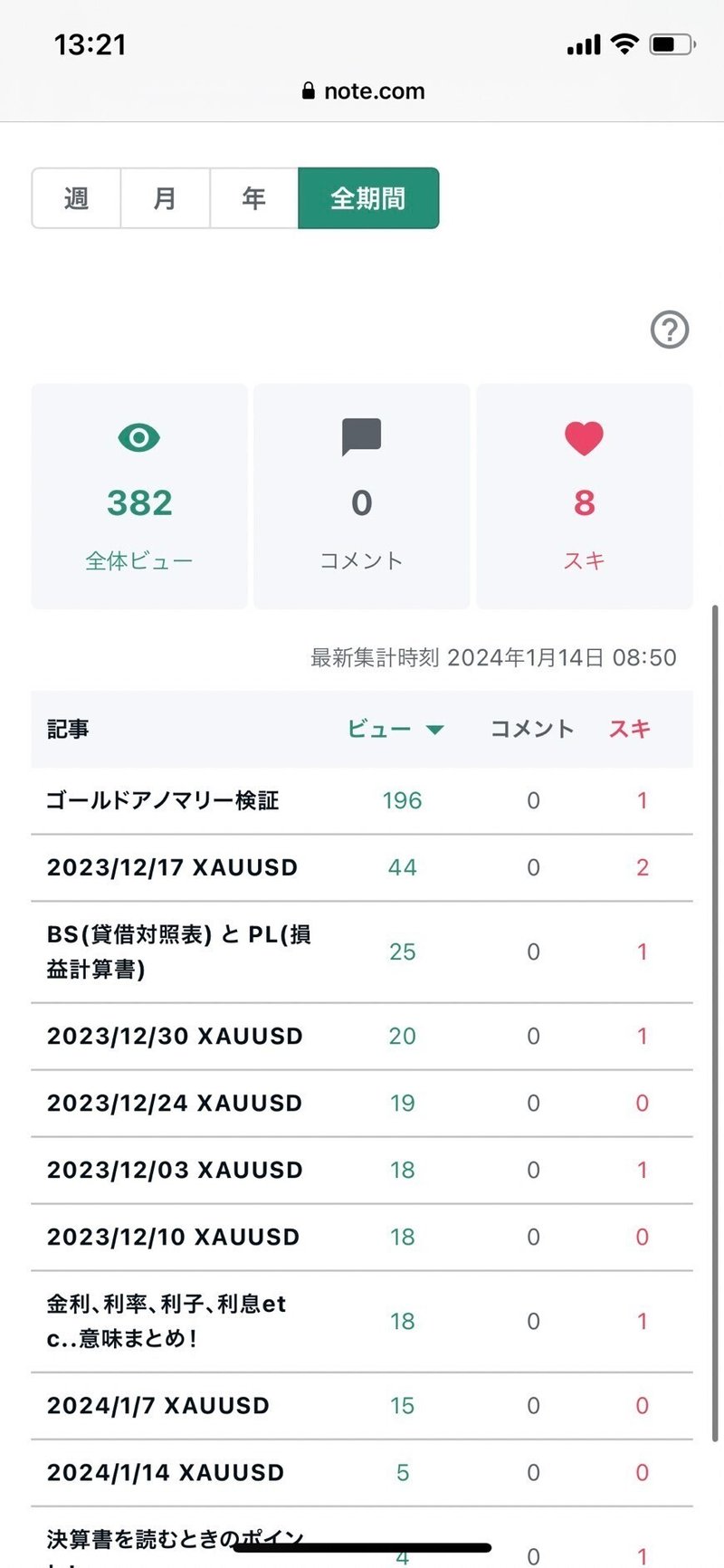Screen dimensions: 724x1568
Task: Open the 2024/1/14 XAUUSD article
Action: coord(166,1472)
